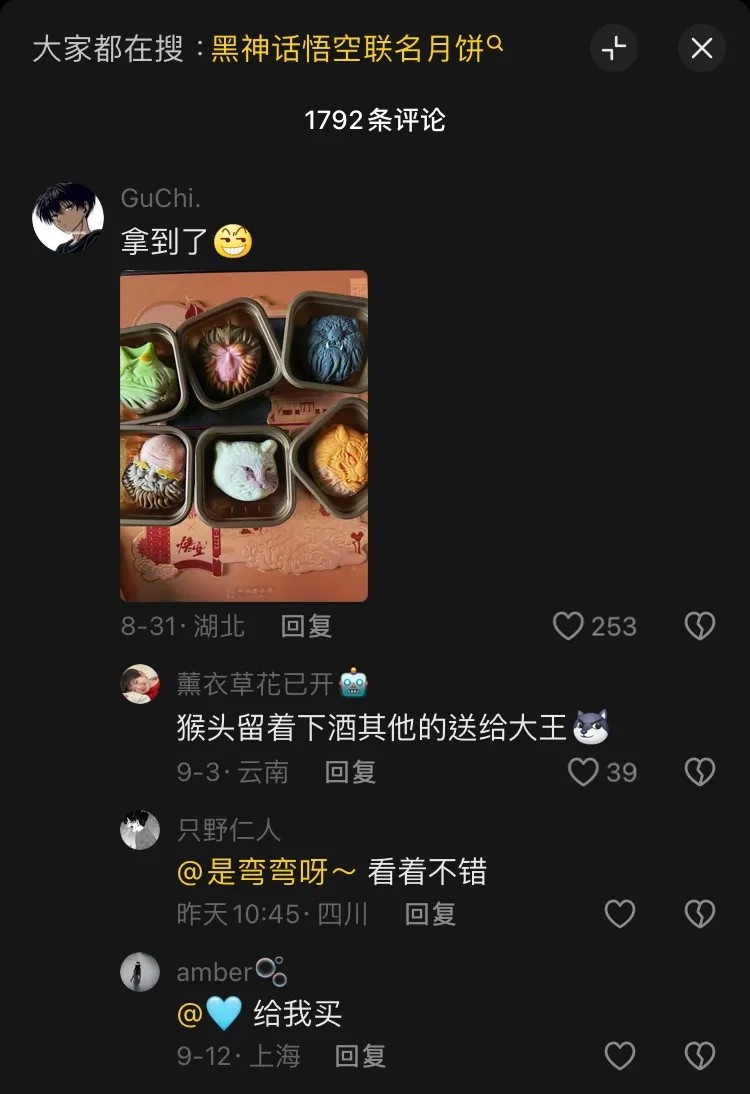This screenshot has width=750, height=1094.
Task: Like amber's comment
Action: click(620, 1055)
